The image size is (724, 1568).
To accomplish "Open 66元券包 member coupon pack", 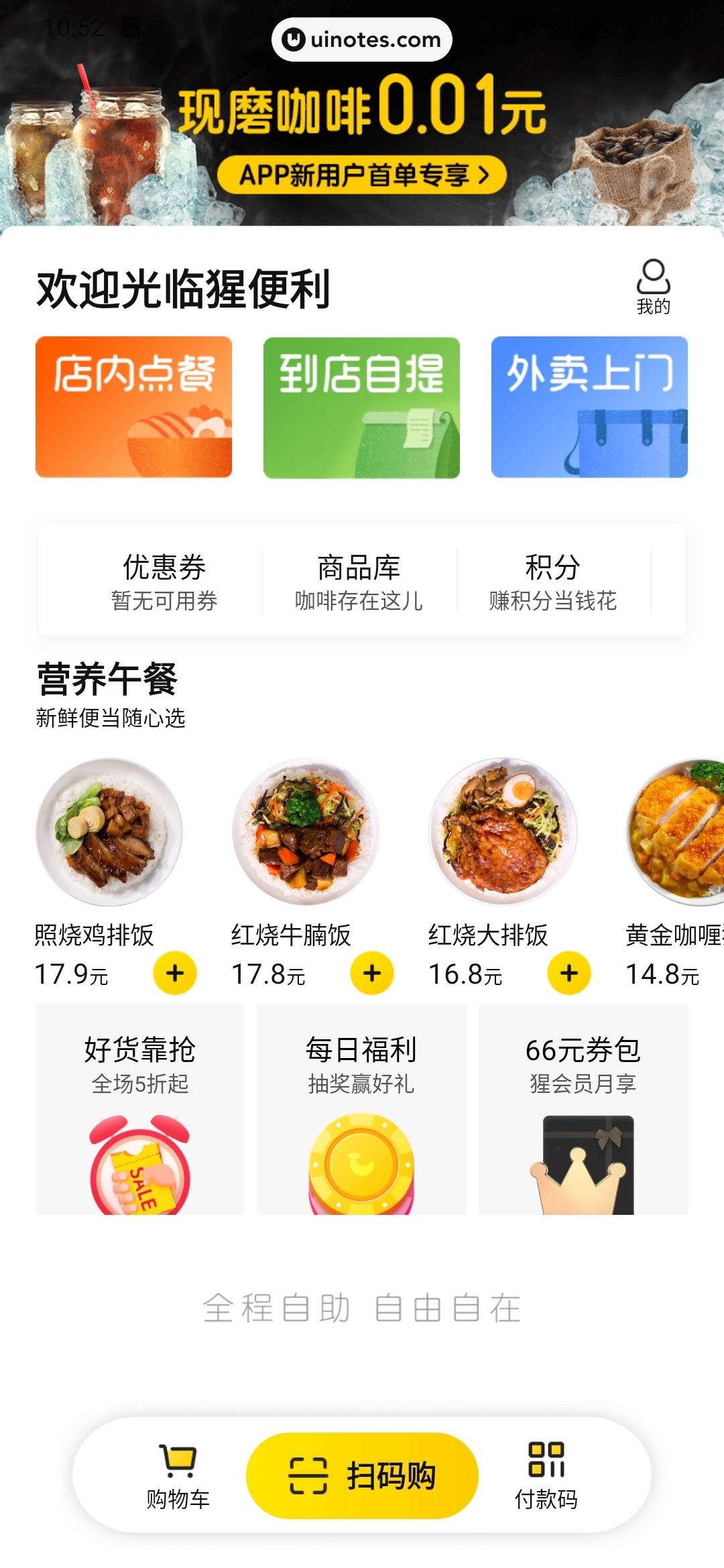I will point(583,1109).
